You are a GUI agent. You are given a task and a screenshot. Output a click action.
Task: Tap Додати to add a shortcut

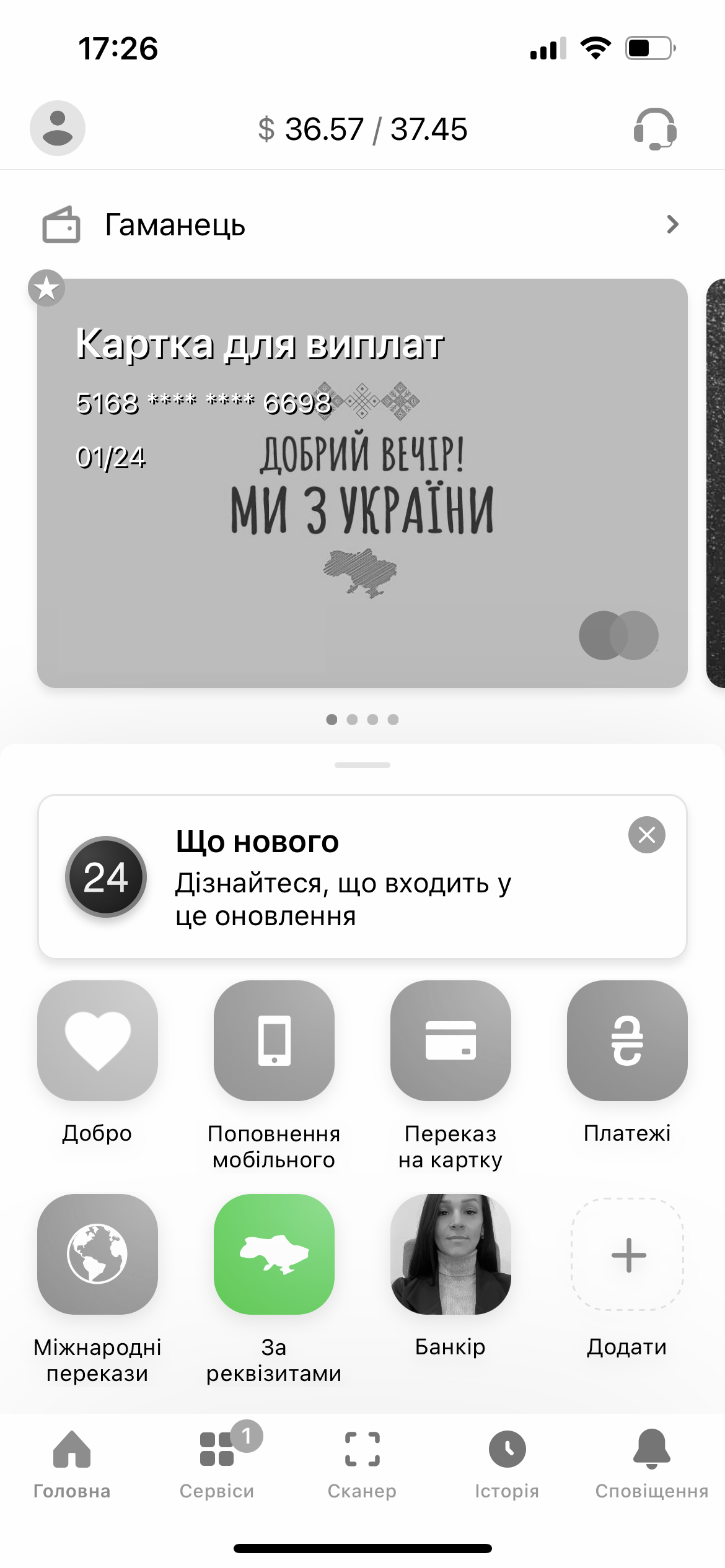pos(627,1254)
